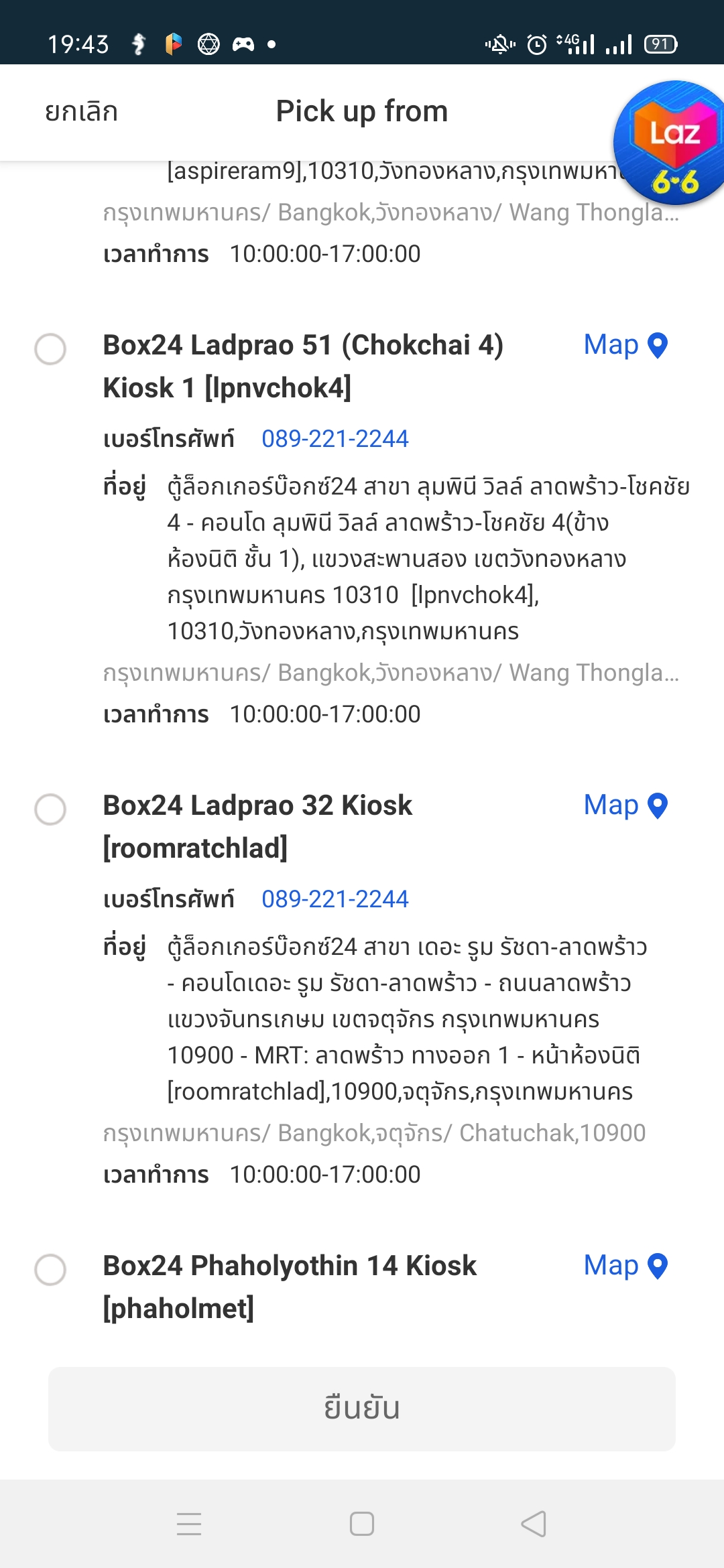This screenshot has width=724, height=1568.
Task: Confirm selection with the ยืนยัน button
Action: (x=362, y=1409)
